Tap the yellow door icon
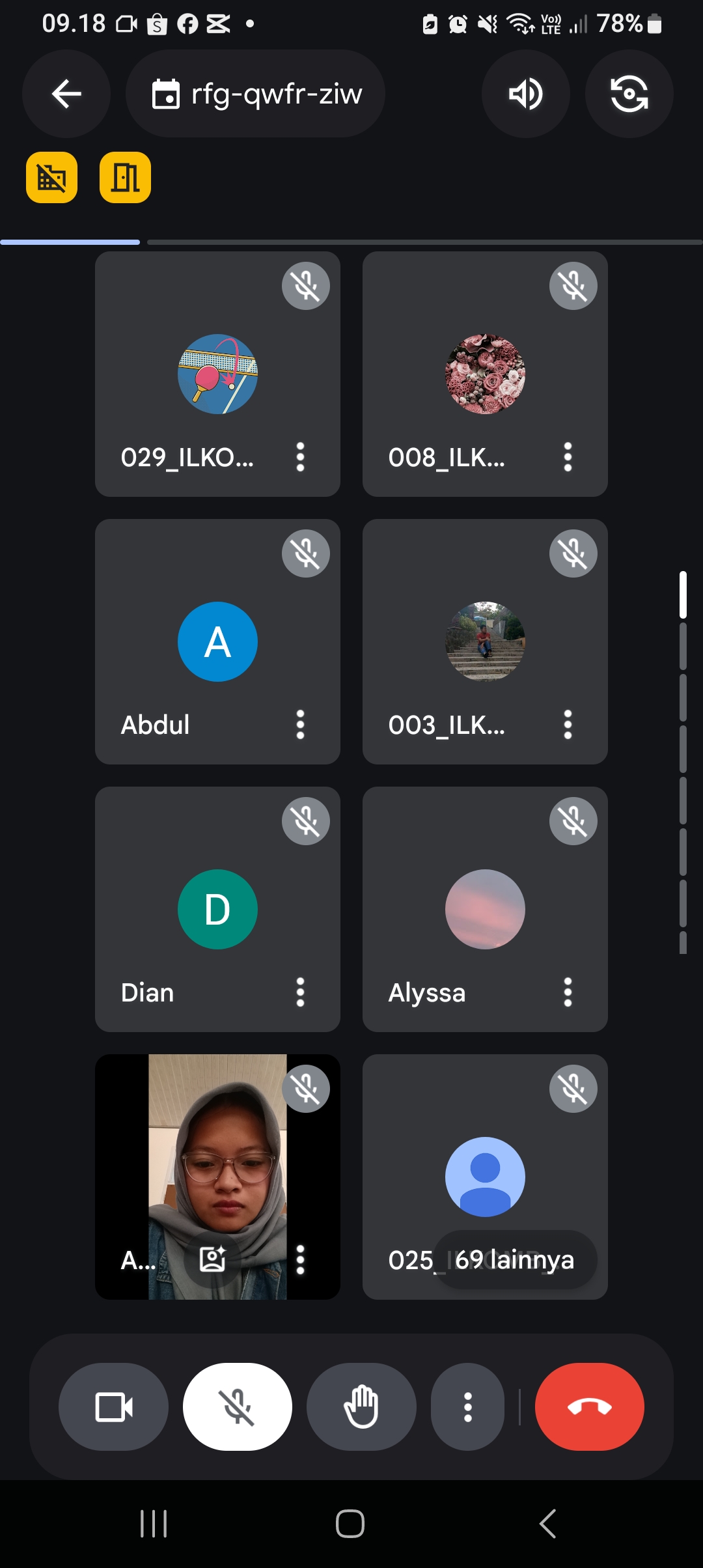The image size is (703, 1568). [125, 177]
